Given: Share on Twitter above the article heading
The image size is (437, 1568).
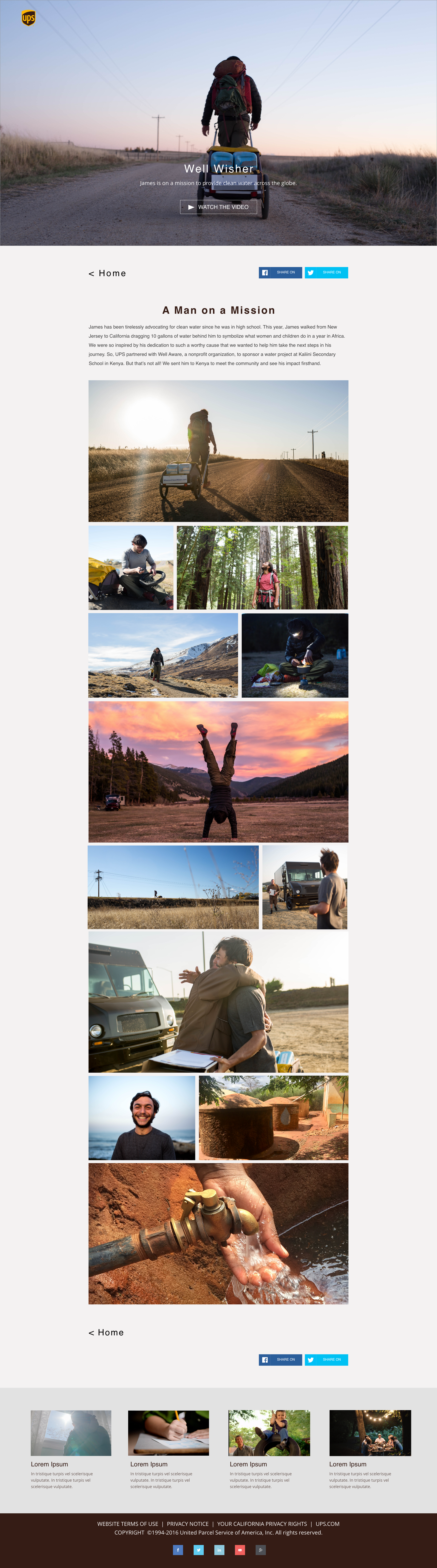Looking at the screenshot, I should 326,273.
